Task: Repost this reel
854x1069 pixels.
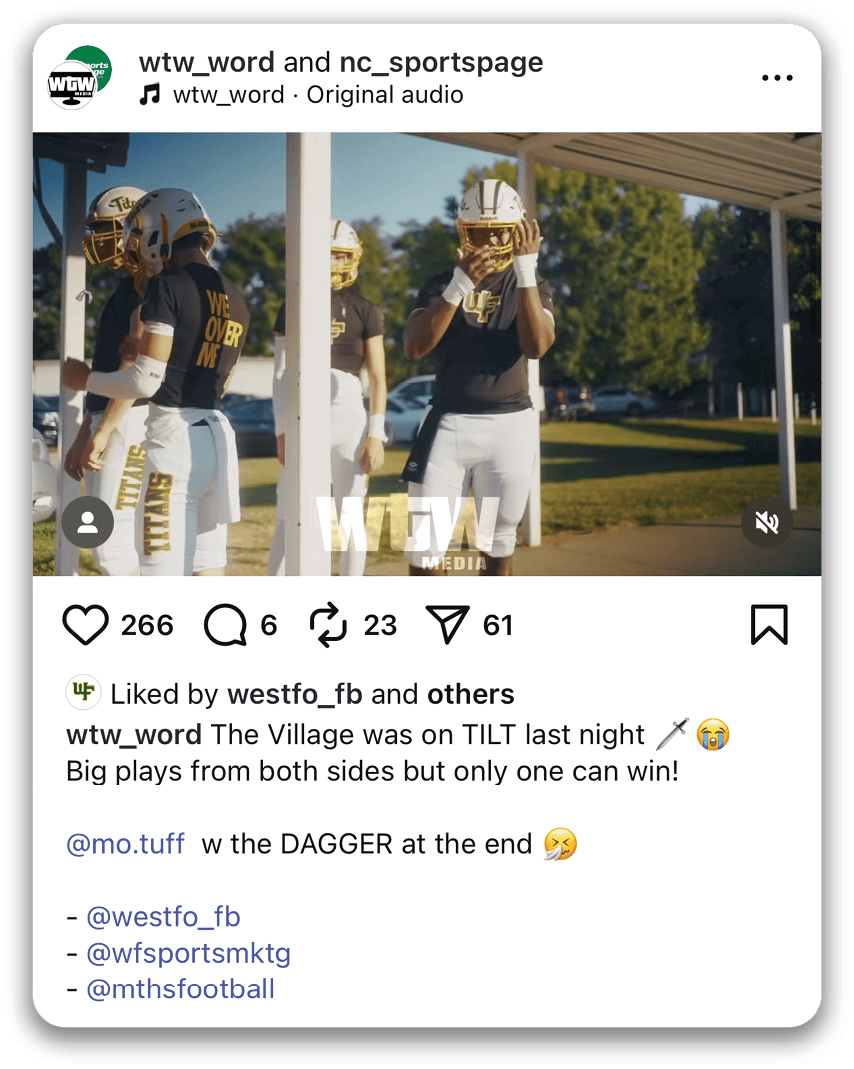Action: tap(328, 625)
